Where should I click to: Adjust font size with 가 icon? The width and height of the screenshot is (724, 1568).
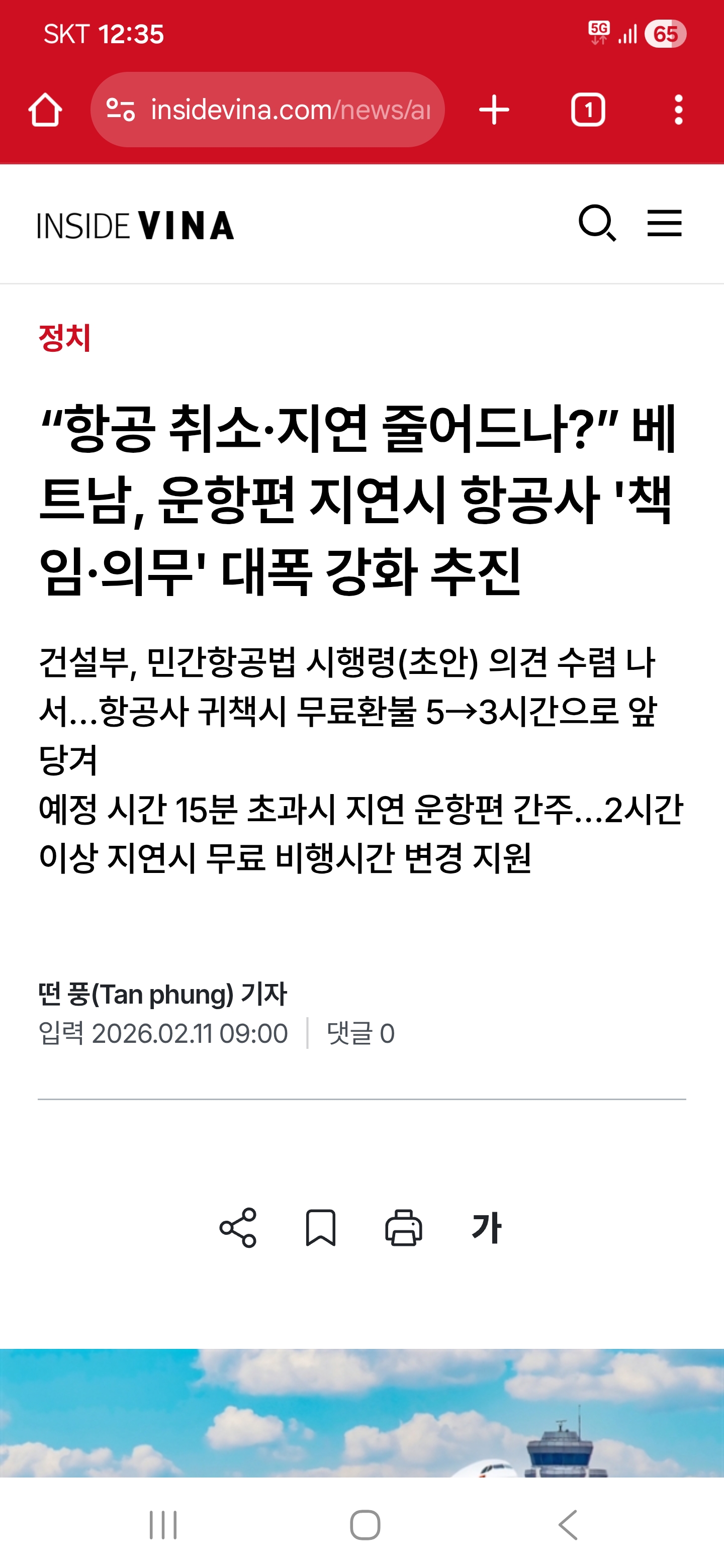tap(486, 1228)
